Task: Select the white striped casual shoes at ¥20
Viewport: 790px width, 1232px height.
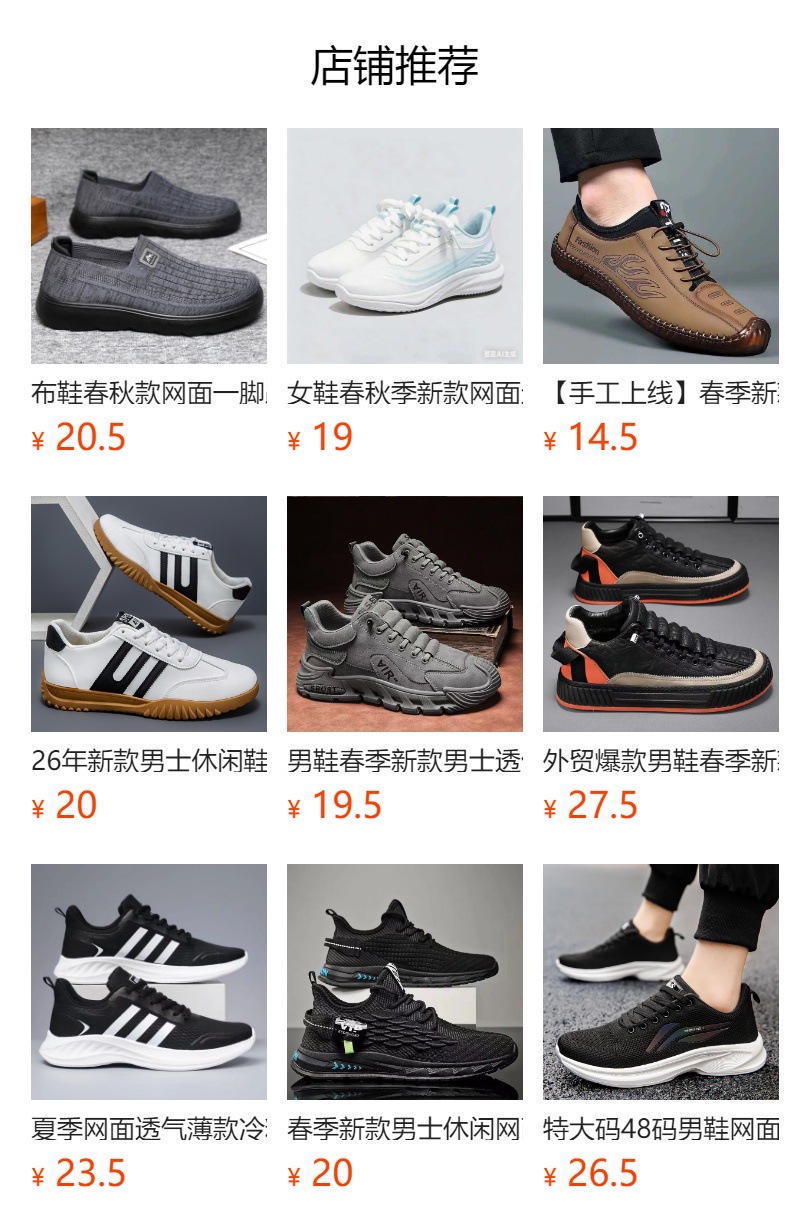Action: [149, 614]
